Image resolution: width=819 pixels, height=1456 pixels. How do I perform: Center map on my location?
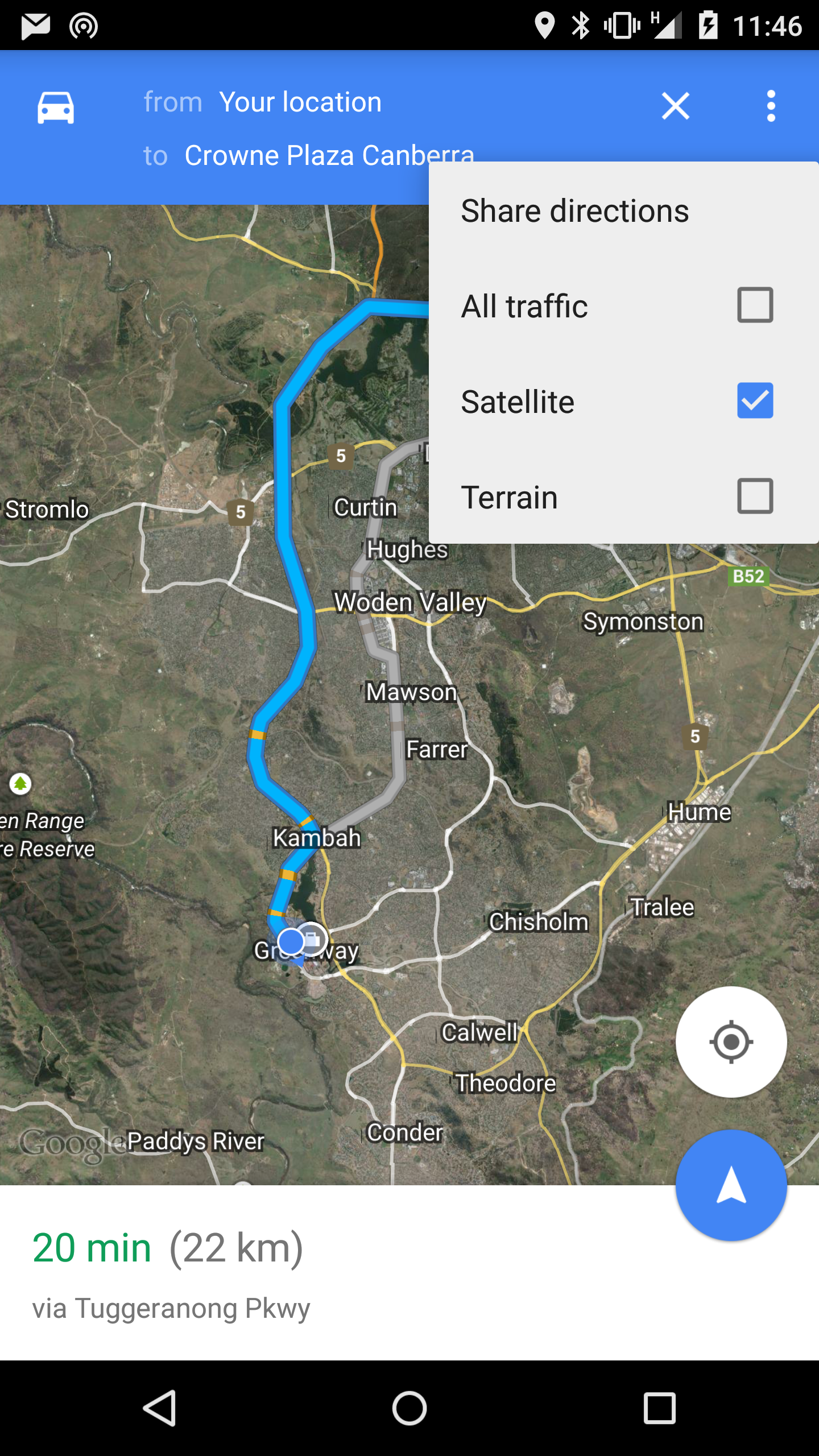click(x=731, y=1042)
